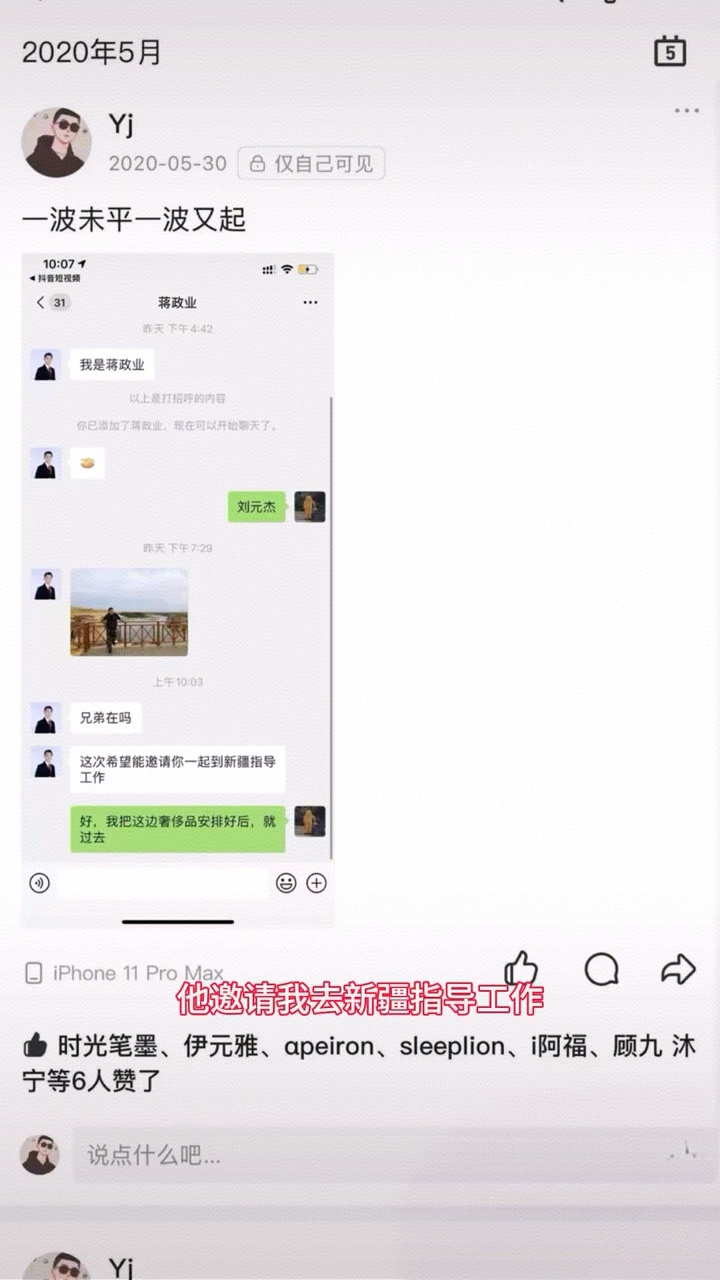Image resolution: width=720 pixels, height=1280 pixels.
Task: Open liker 时光笔墨's profile
Action: point(107,1047)
